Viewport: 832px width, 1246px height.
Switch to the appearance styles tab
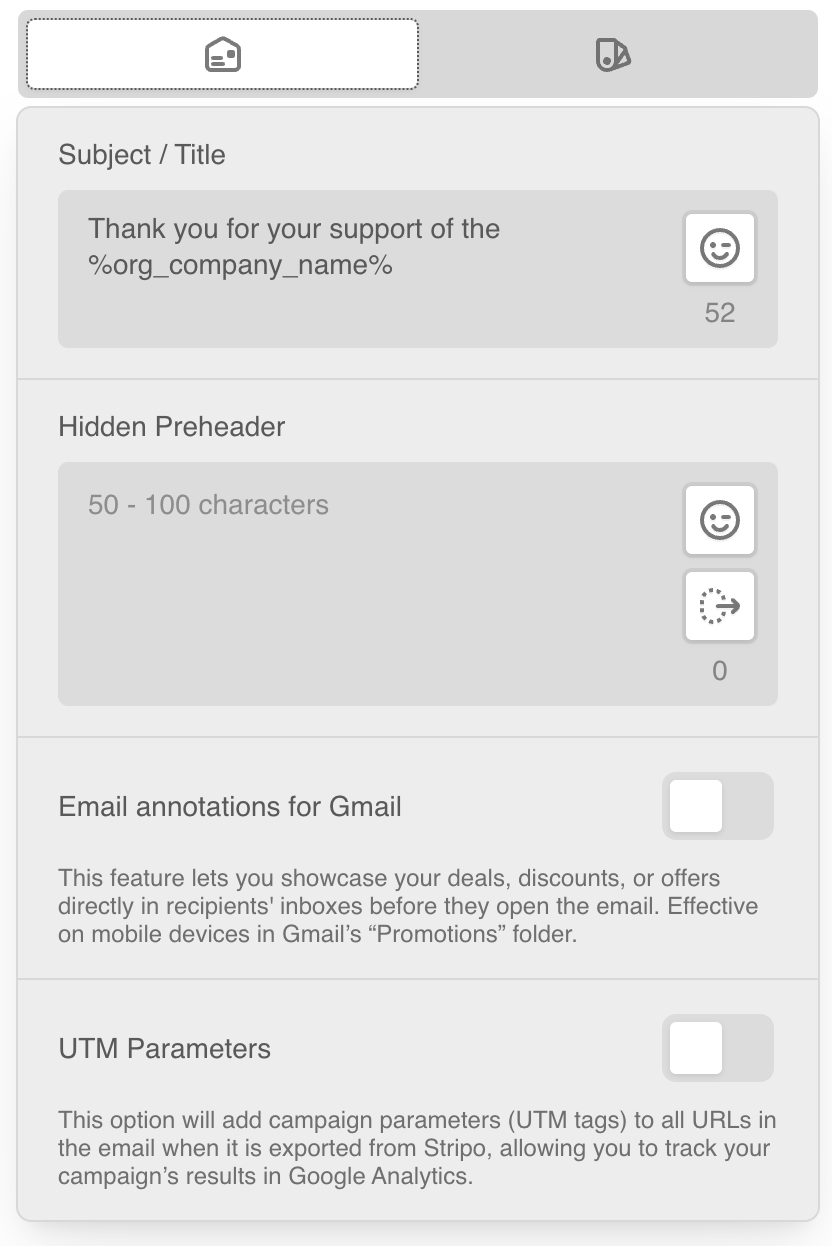pyautogui.click(x=613, y=54)
